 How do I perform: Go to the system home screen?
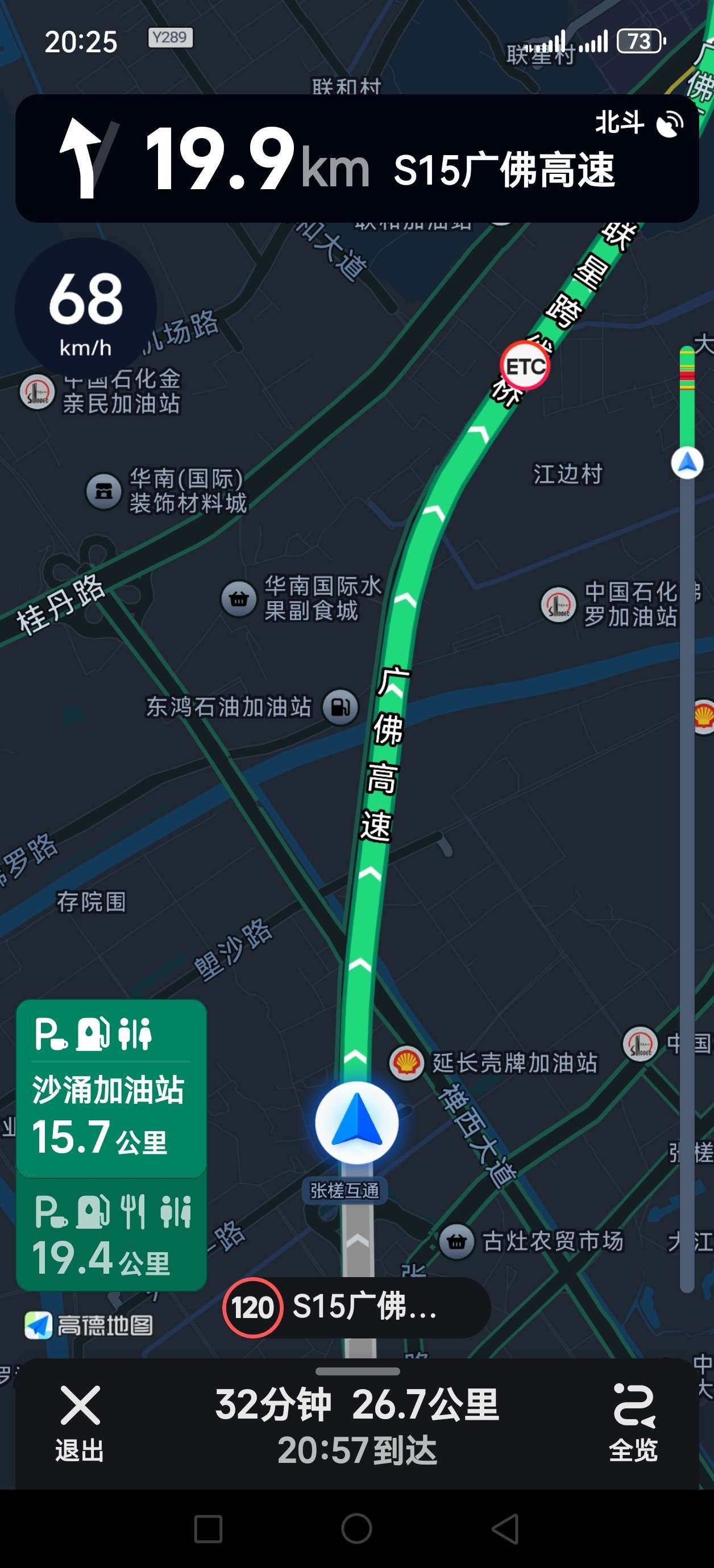[x=357, y=1528]
